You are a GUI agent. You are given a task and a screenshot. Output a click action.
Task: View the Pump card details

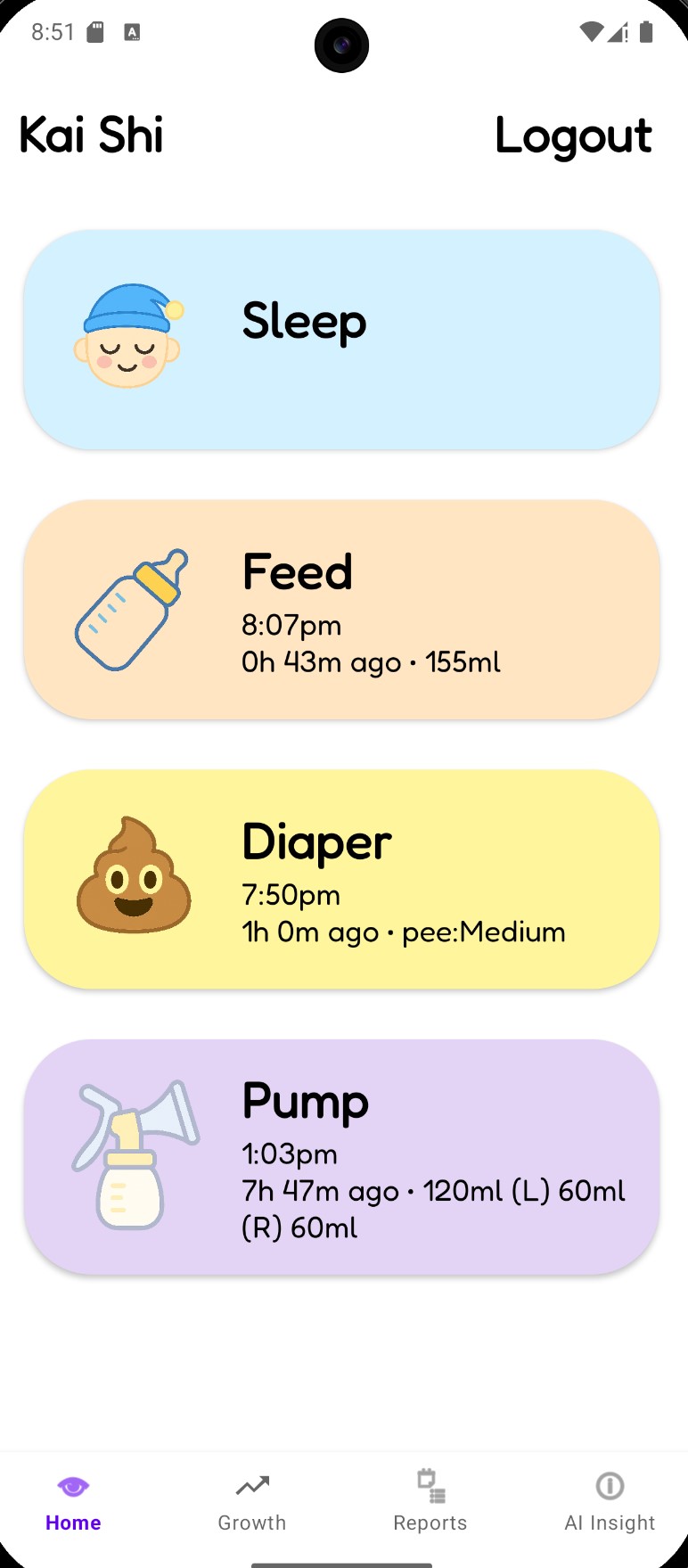(341, 1156)
